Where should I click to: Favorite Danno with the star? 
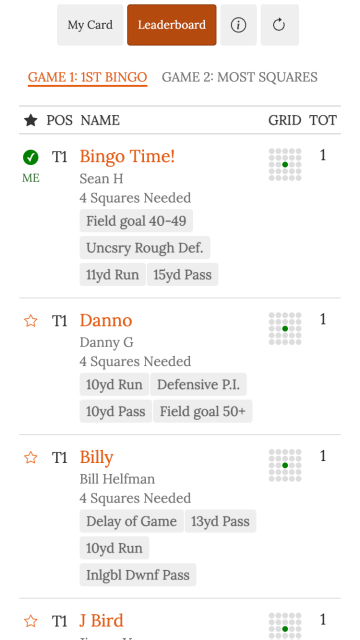[31, 321]
